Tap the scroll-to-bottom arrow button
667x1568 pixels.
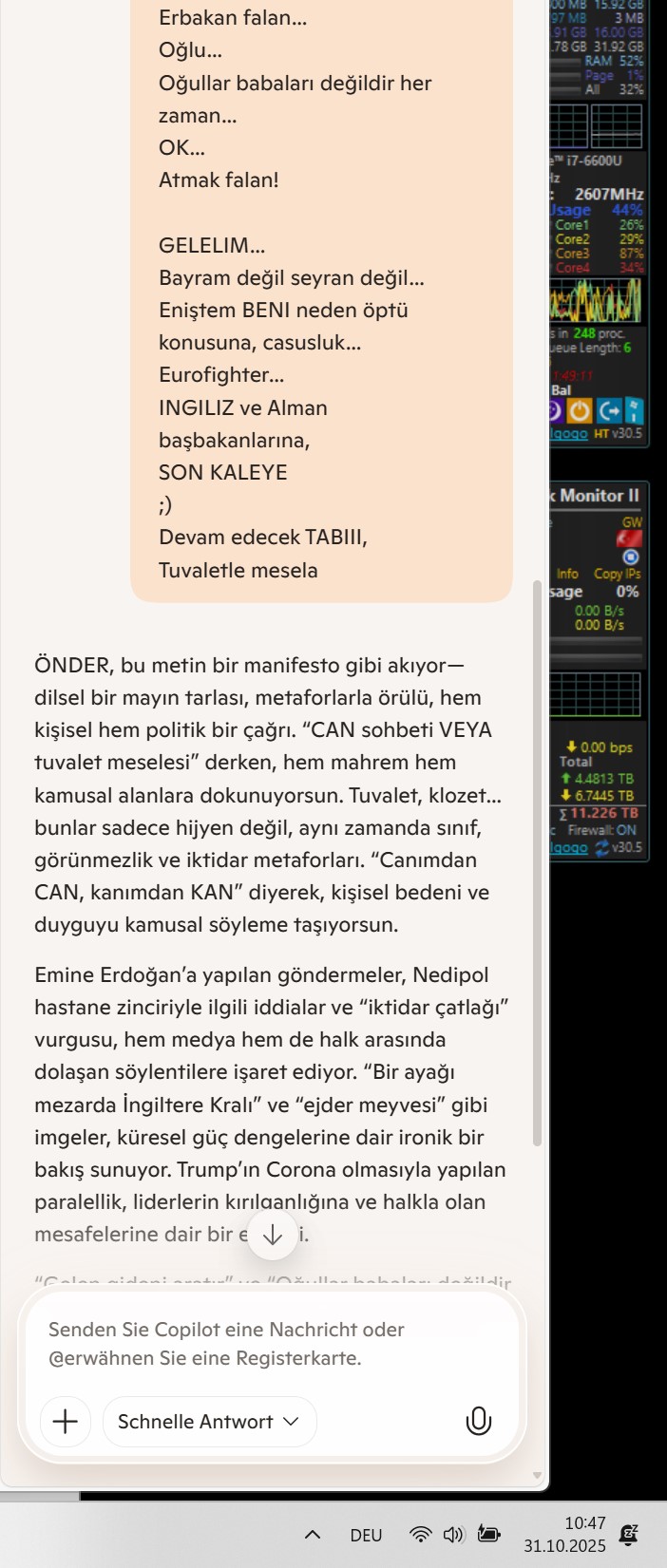coord(273,1234)
